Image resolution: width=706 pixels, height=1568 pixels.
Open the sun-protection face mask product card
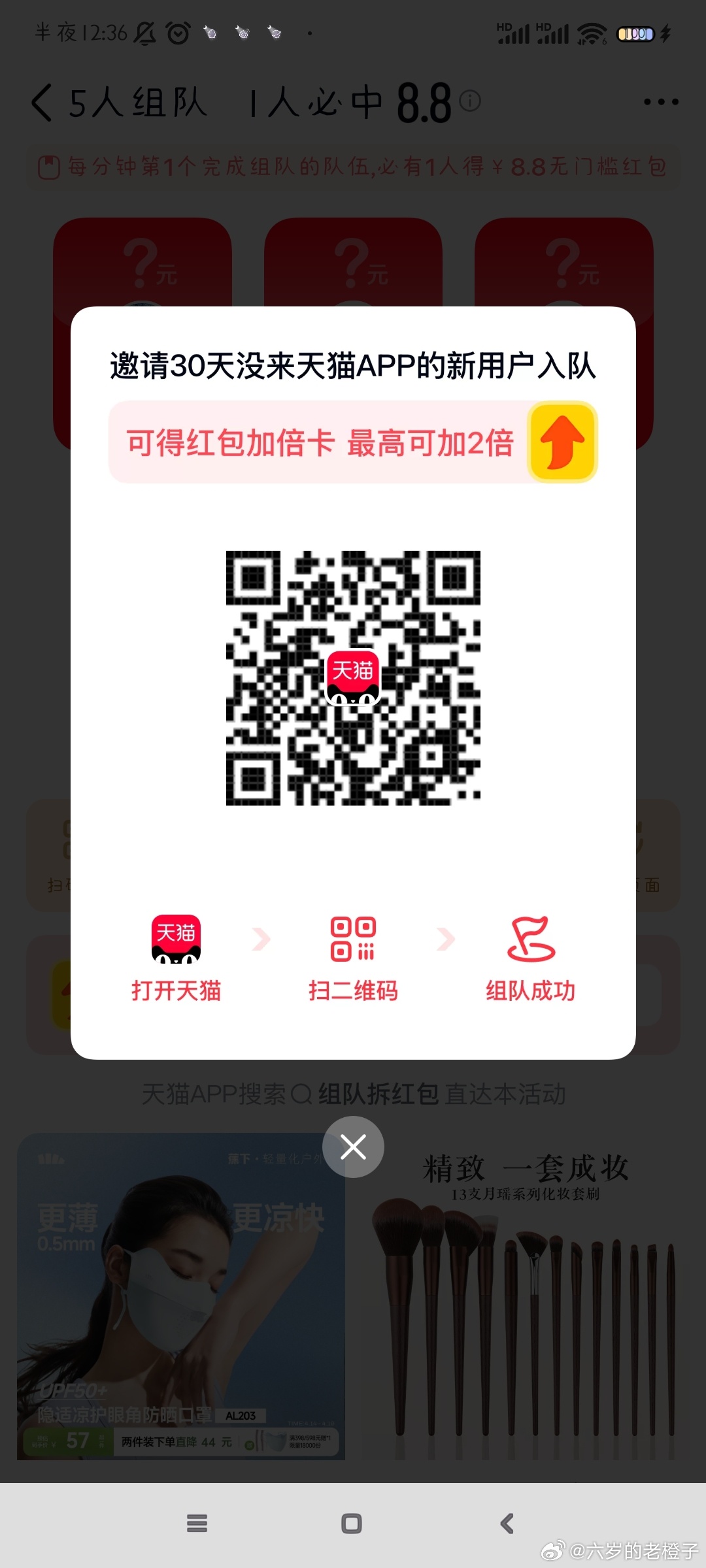pos(181,1297)
